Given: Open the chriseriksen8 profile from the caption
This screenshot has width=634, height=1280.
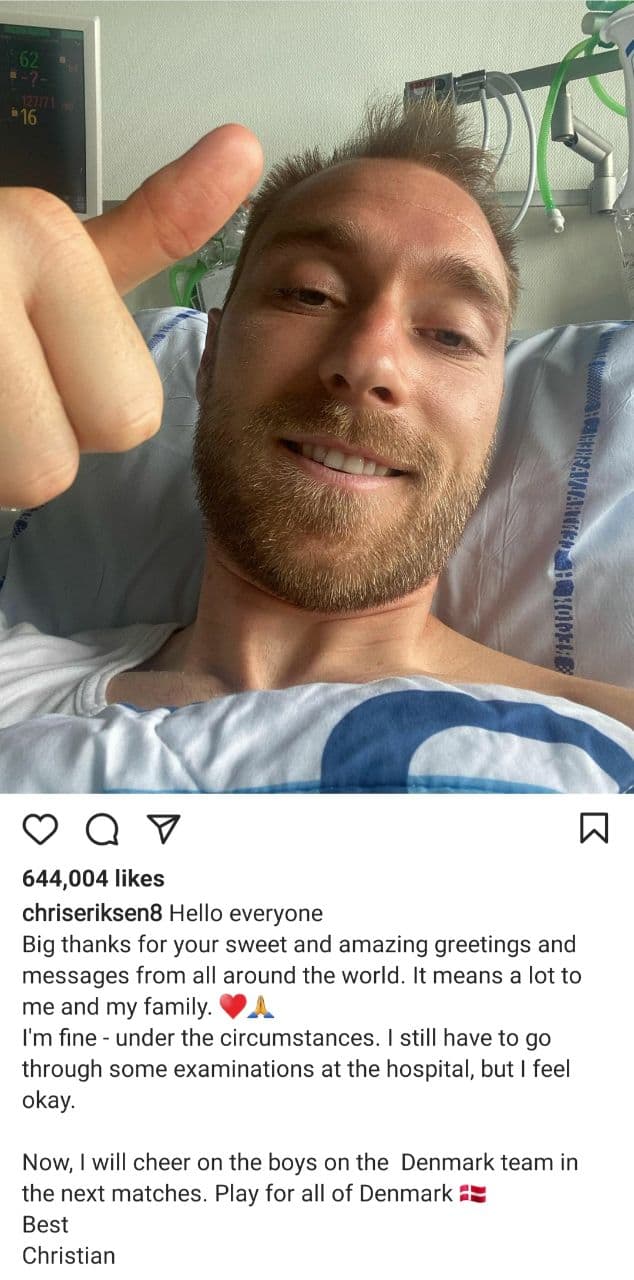Looking at the screenshot, I should tap(92, 913).
